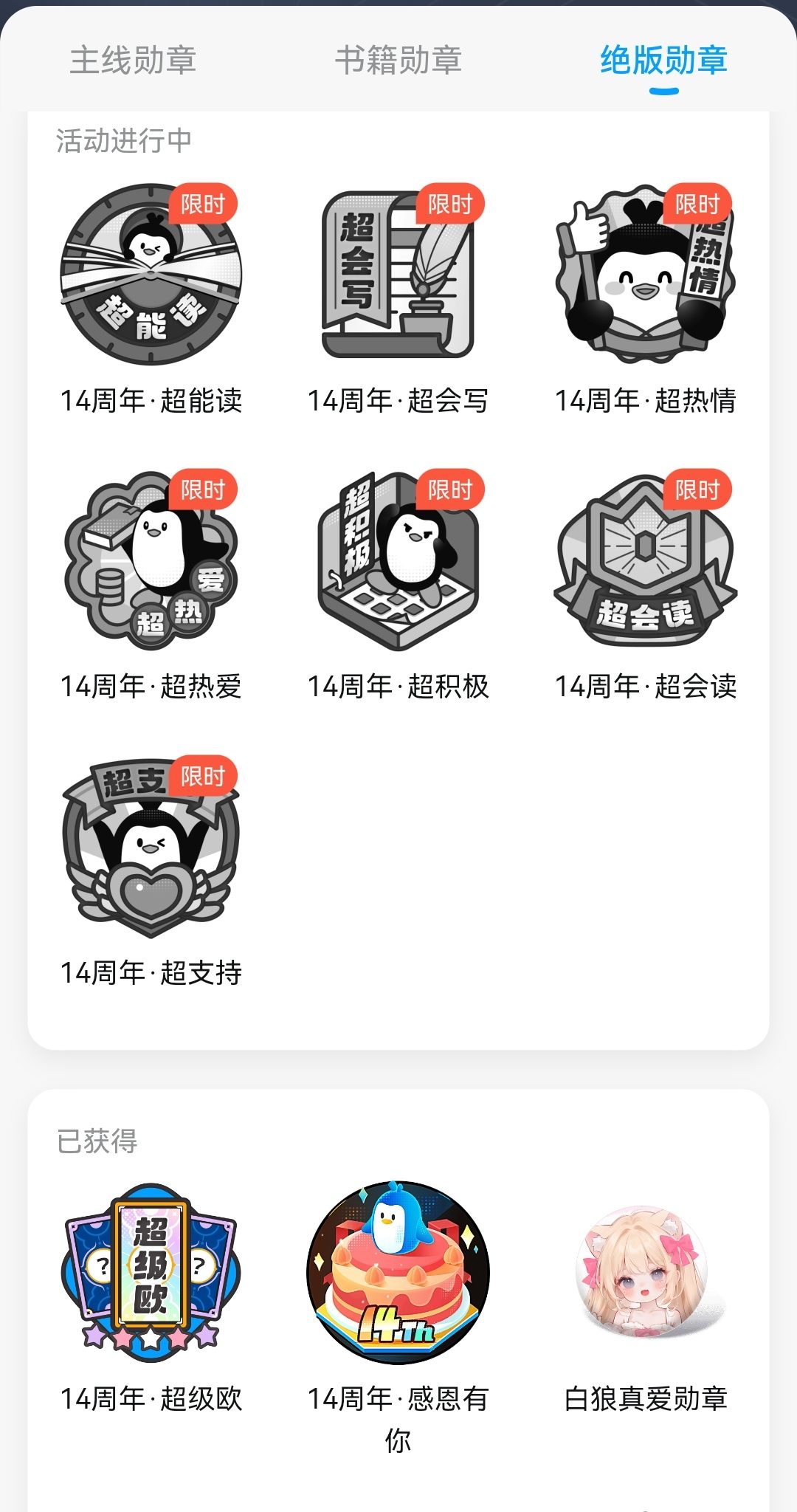
Task: Select the 14周年·超支持 badge
Action: click(151, 847)
